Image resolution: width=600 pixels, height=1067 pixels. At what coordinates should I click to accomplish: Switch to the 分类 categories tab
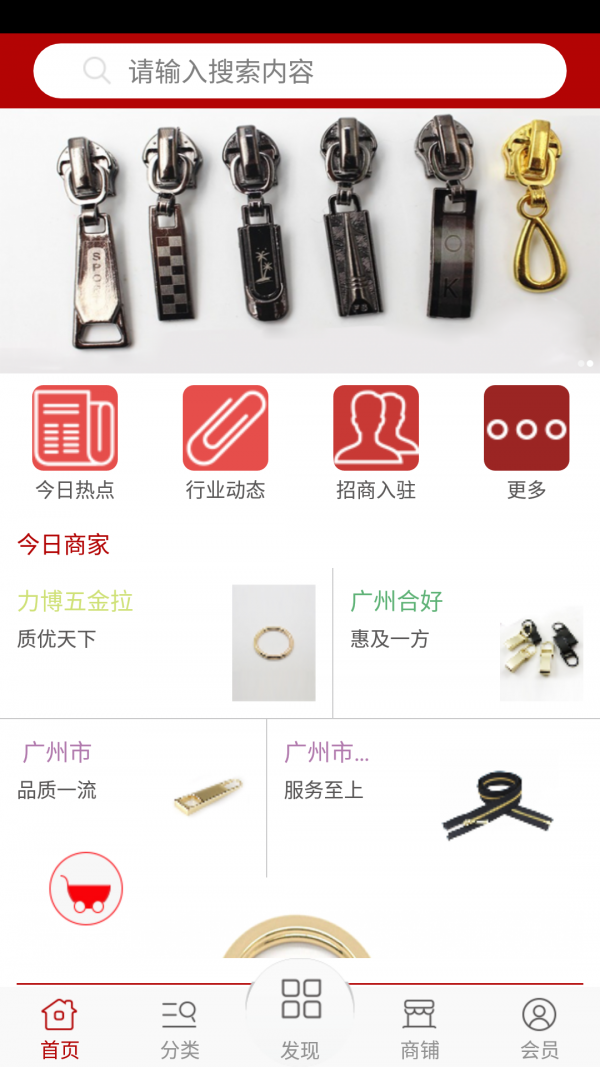point(180,1028)
